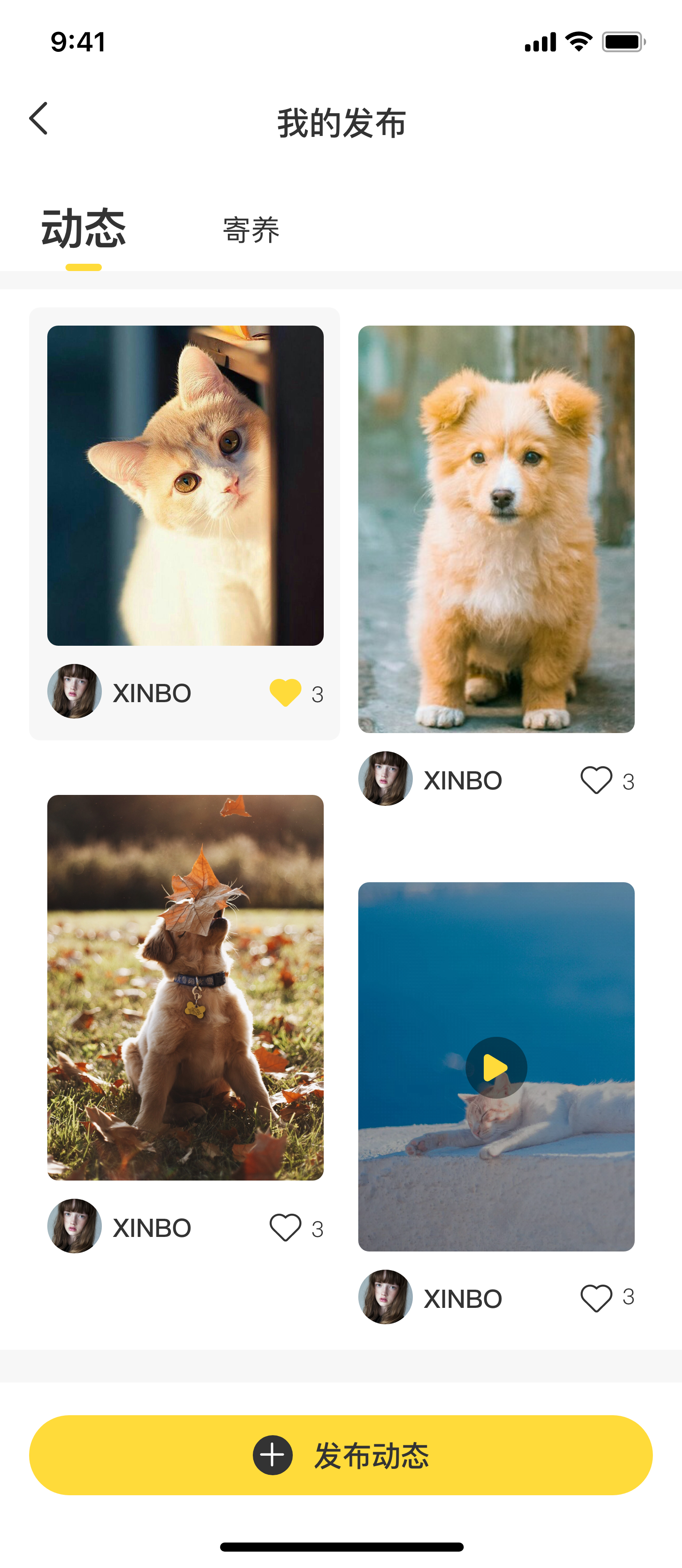This screenshot has width=682, height=1568.
Task: Go back with the arrow icon
Action: [38, 119]
